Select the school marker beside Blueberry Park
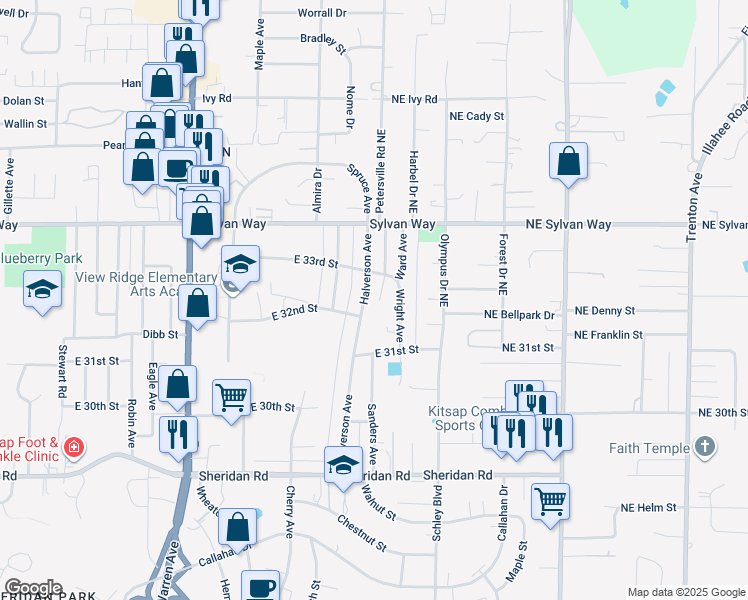Screen dimensions: 748x600 [x=42, y=291]
